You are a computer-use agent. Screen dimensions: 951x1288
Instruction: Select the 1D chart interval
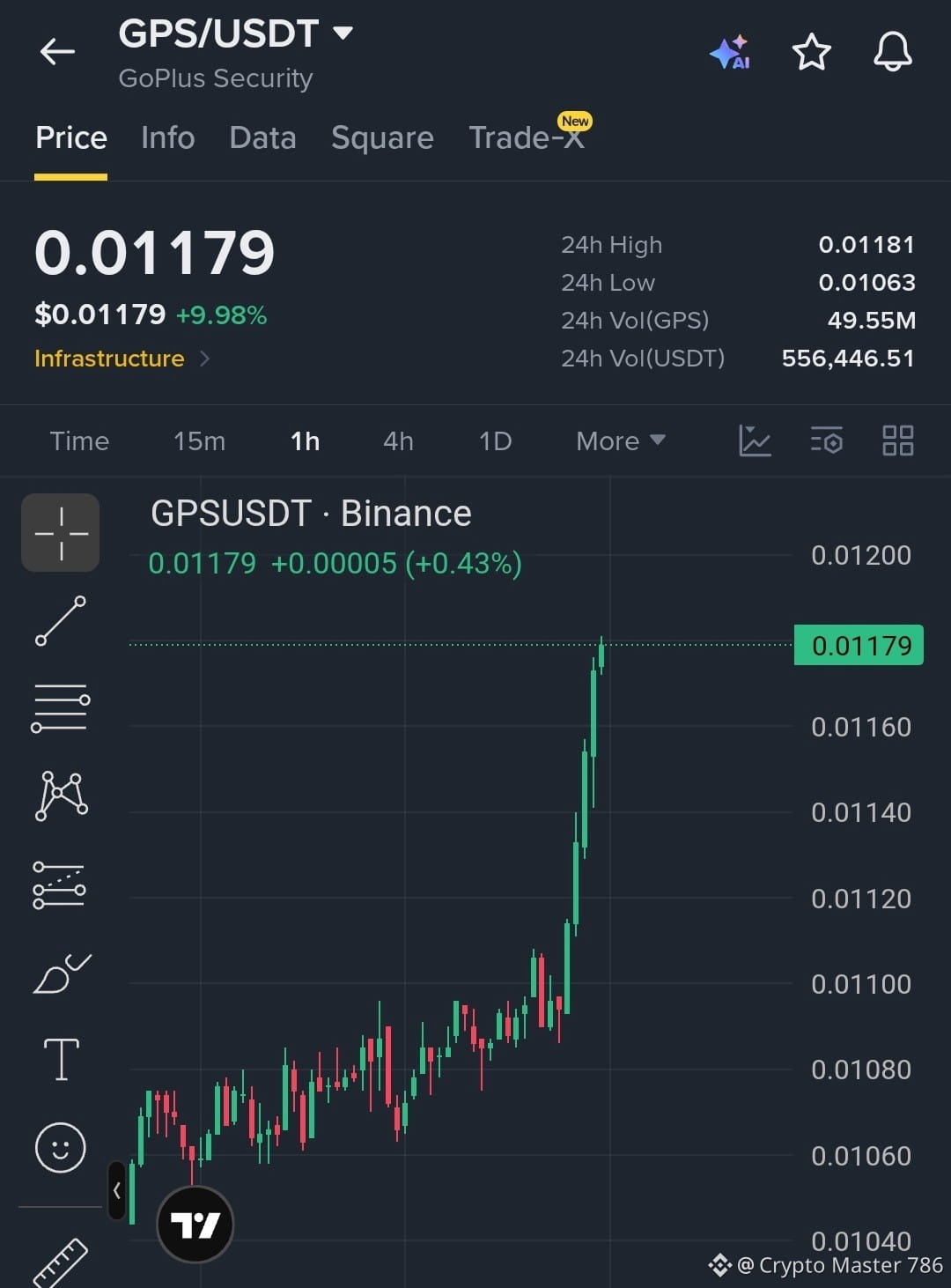(x=495, y=440)
